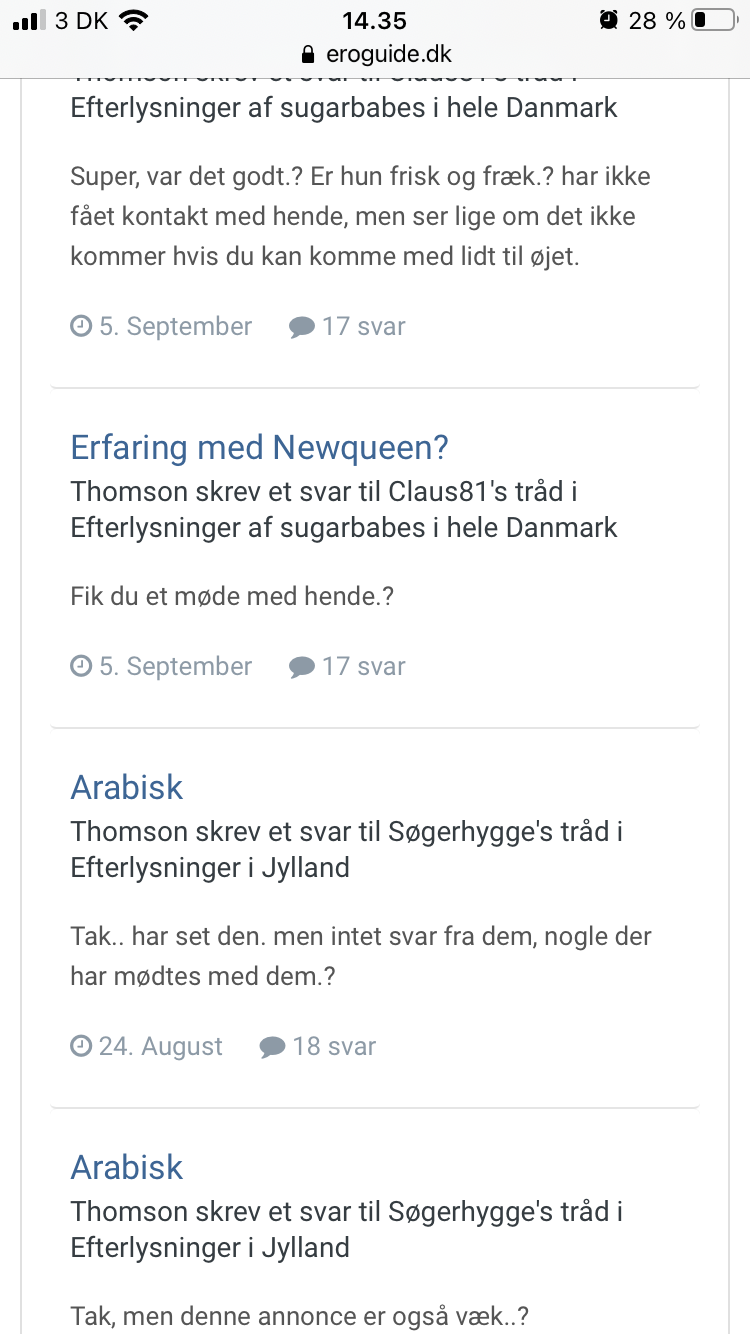Tap the eroguide.dk address bar
Viewport: 750px width, 1334px height.
375,55
